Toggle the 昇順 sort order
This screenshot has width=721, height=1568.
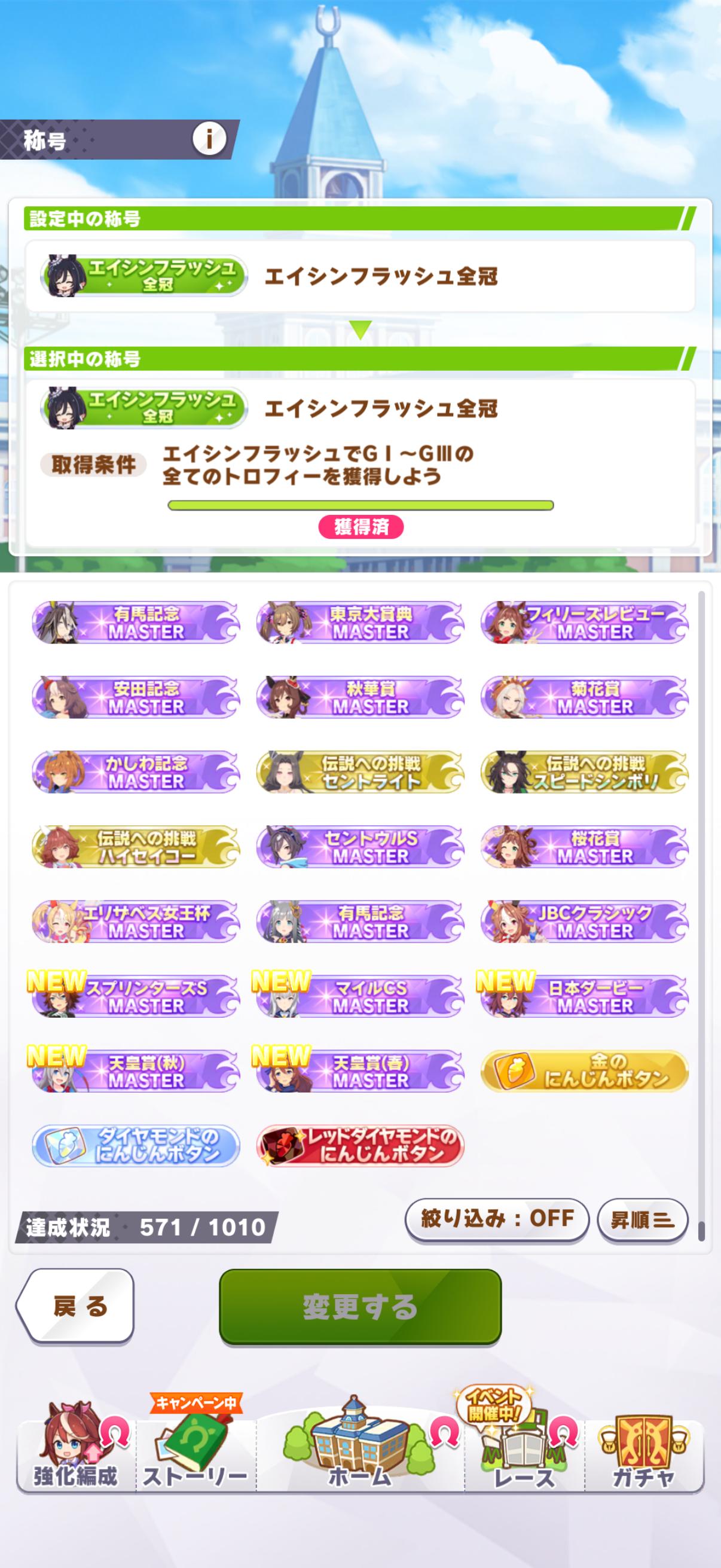tap(643, 1220)
